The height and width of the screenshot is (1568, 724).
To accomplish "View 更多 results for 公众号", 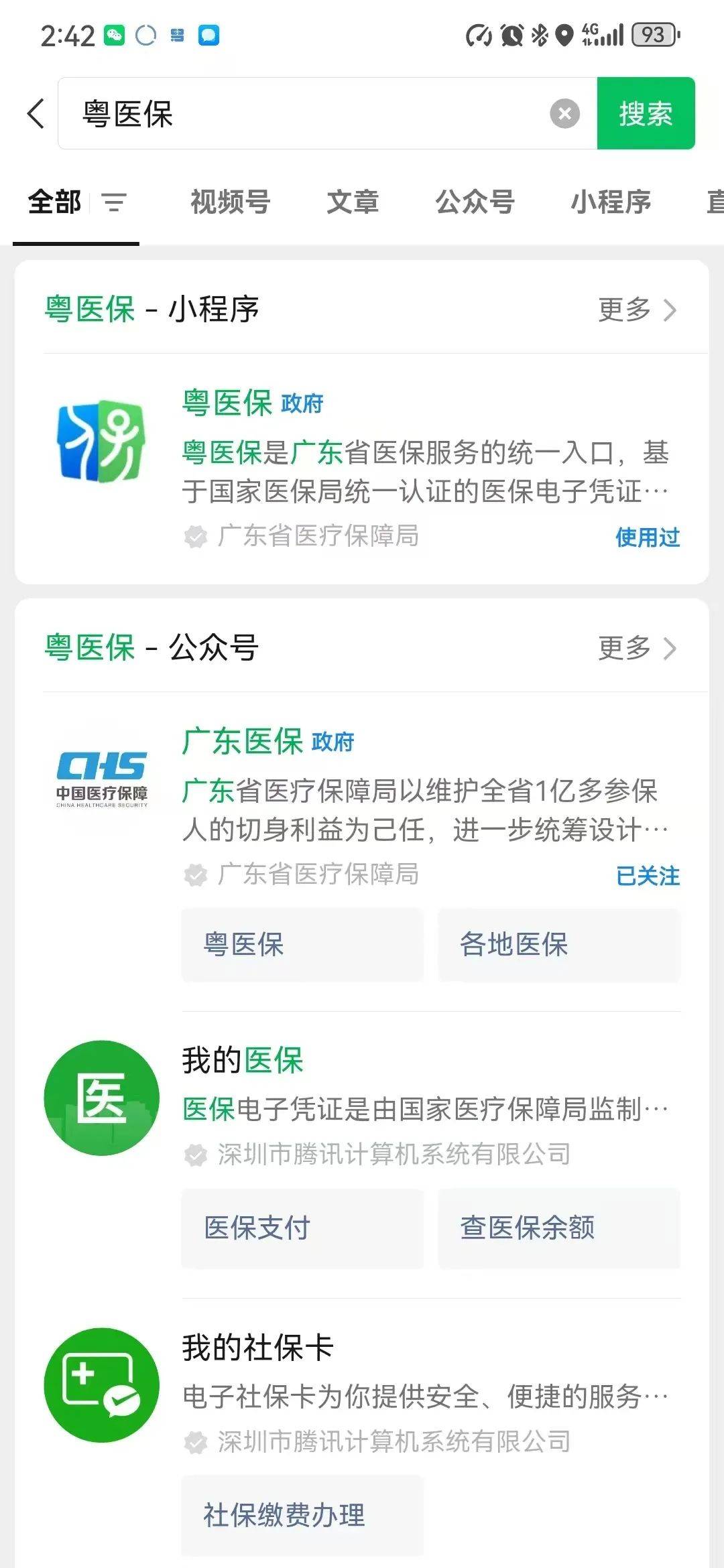I will click(637, 648).
